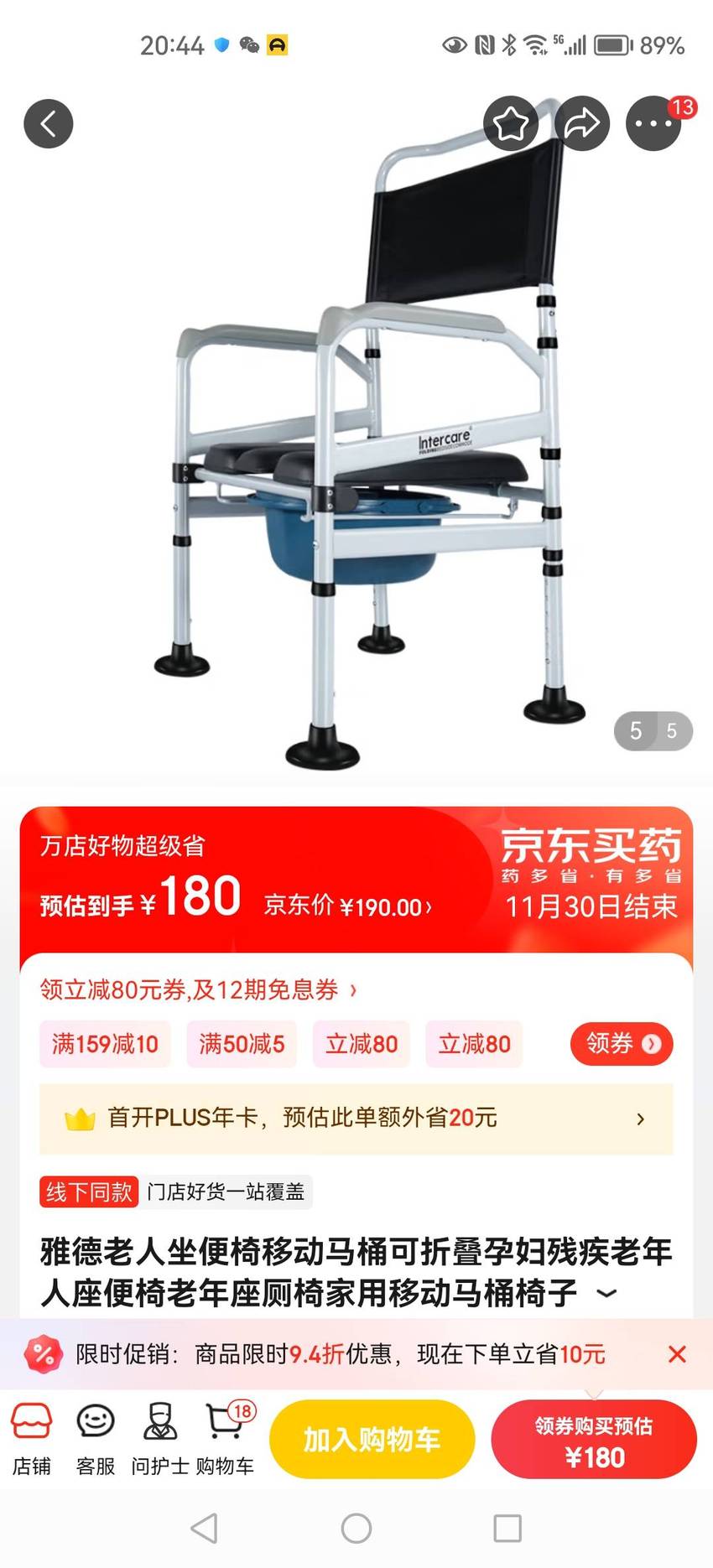Select the 满50减5 coupon chip

(242, 1044)
